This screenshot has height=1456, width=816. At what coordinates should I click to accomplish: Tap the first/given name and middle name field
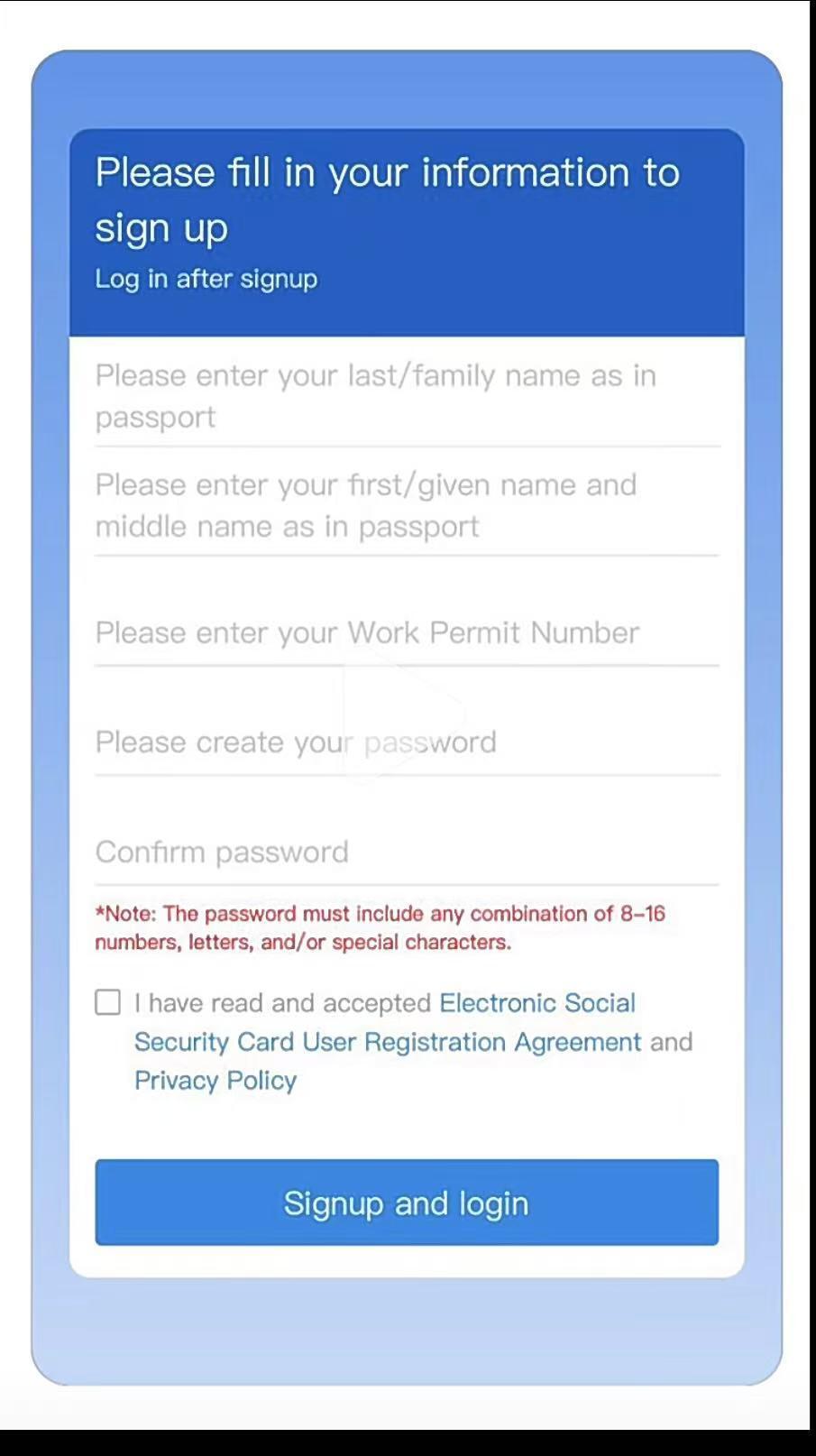pyautogui.click(x=406, y=505)
